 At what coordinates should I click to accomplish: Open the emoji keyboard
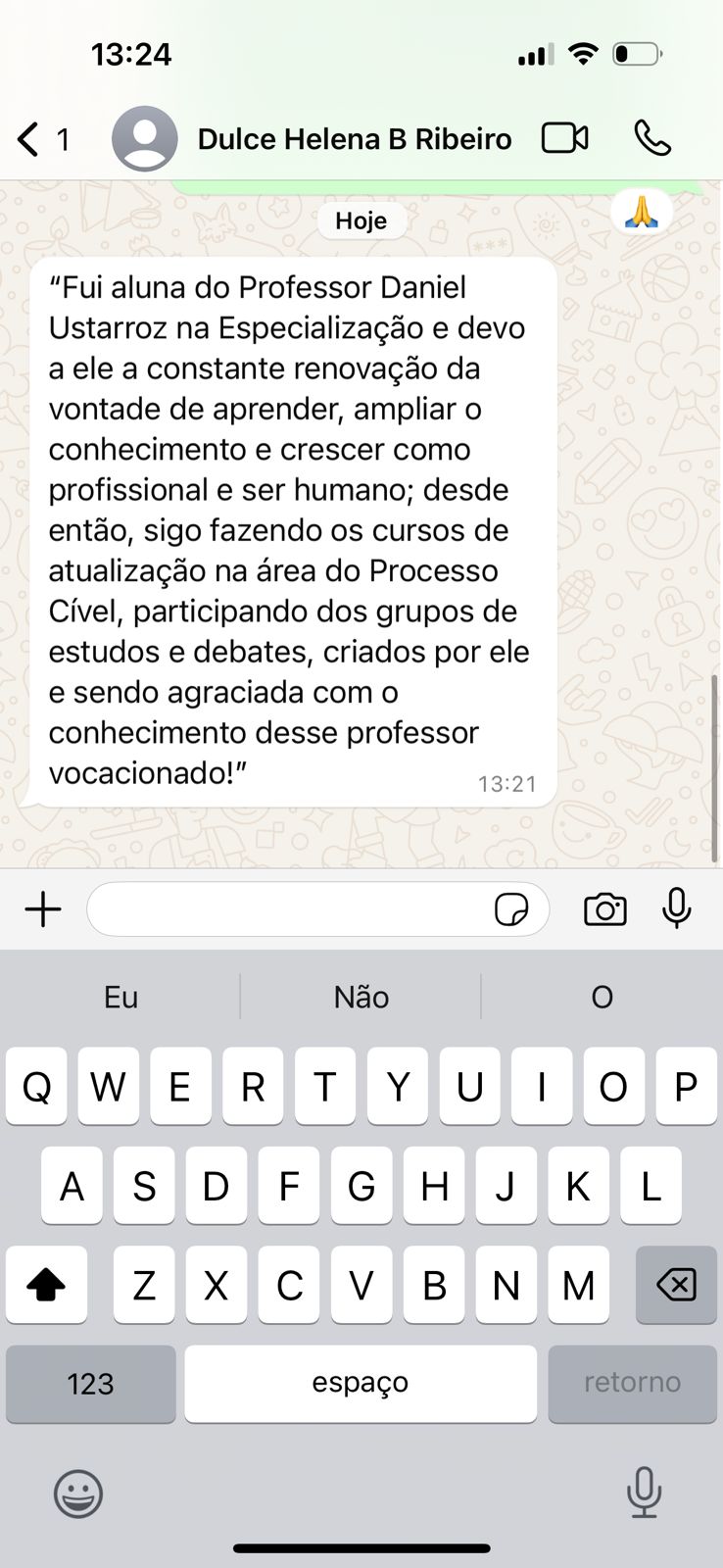click(x=77, y=1494)
